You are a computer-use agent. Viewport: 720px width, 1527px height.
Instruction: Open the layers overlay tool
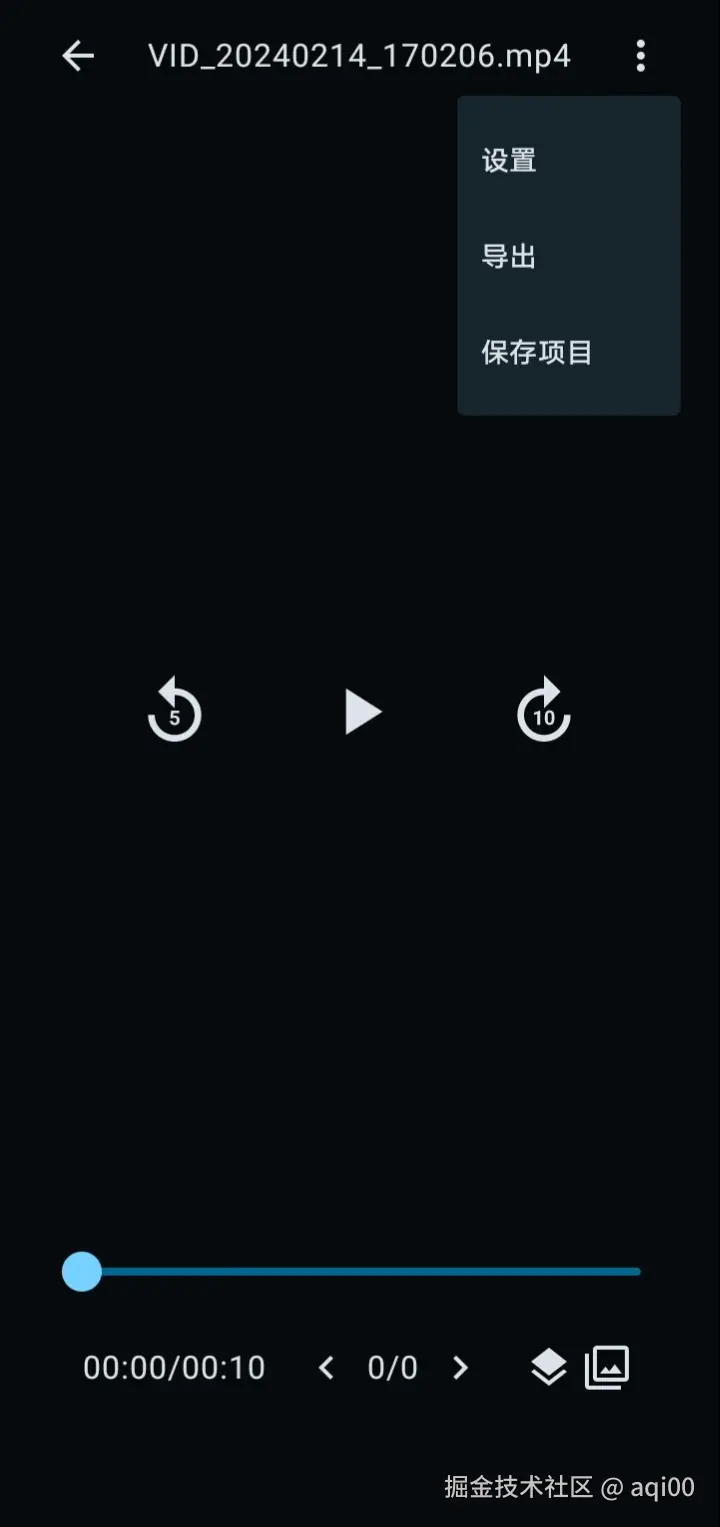coord(548,1367)
